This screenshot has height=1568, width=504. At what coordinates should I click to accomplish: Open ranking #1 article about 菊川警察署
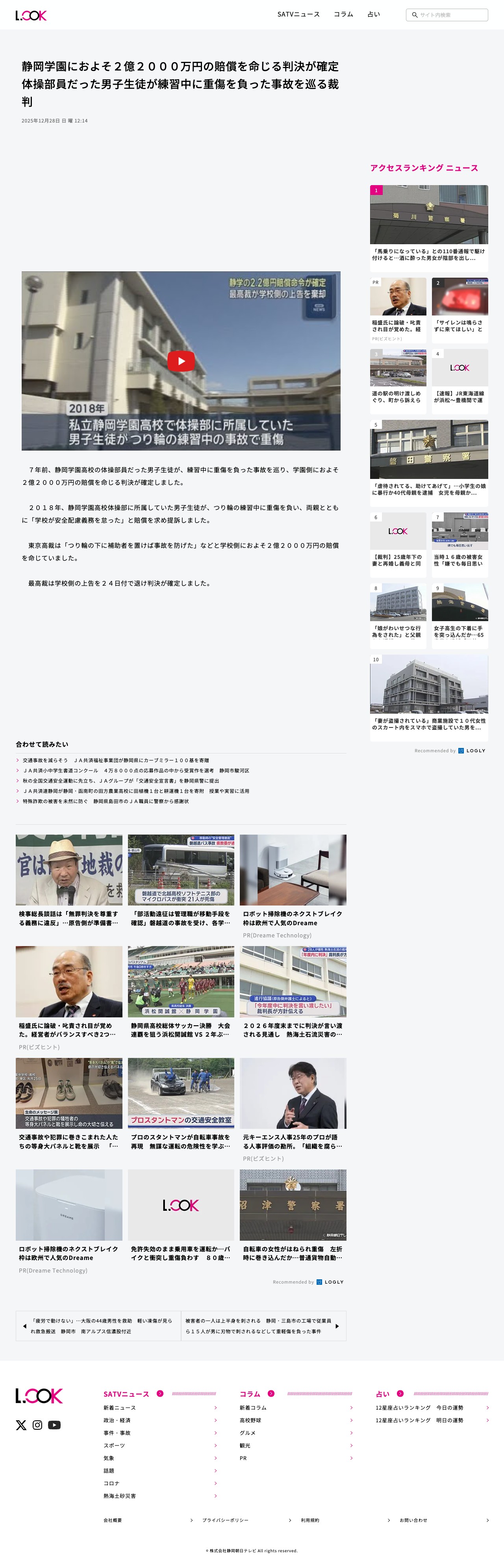[x=429, y=228]
